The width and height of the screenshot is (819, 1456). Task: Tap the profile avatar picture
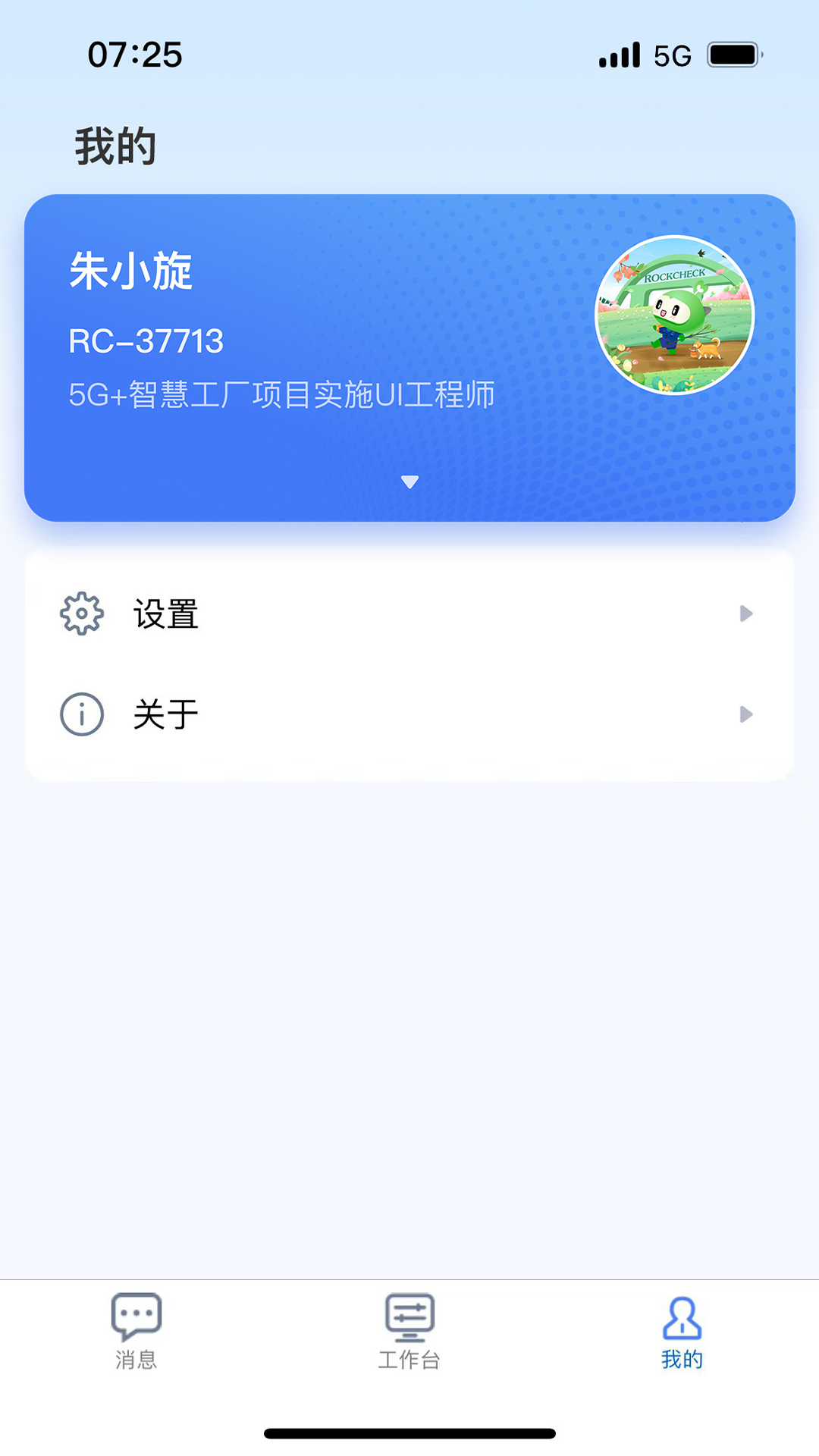[x=674, y=315]
